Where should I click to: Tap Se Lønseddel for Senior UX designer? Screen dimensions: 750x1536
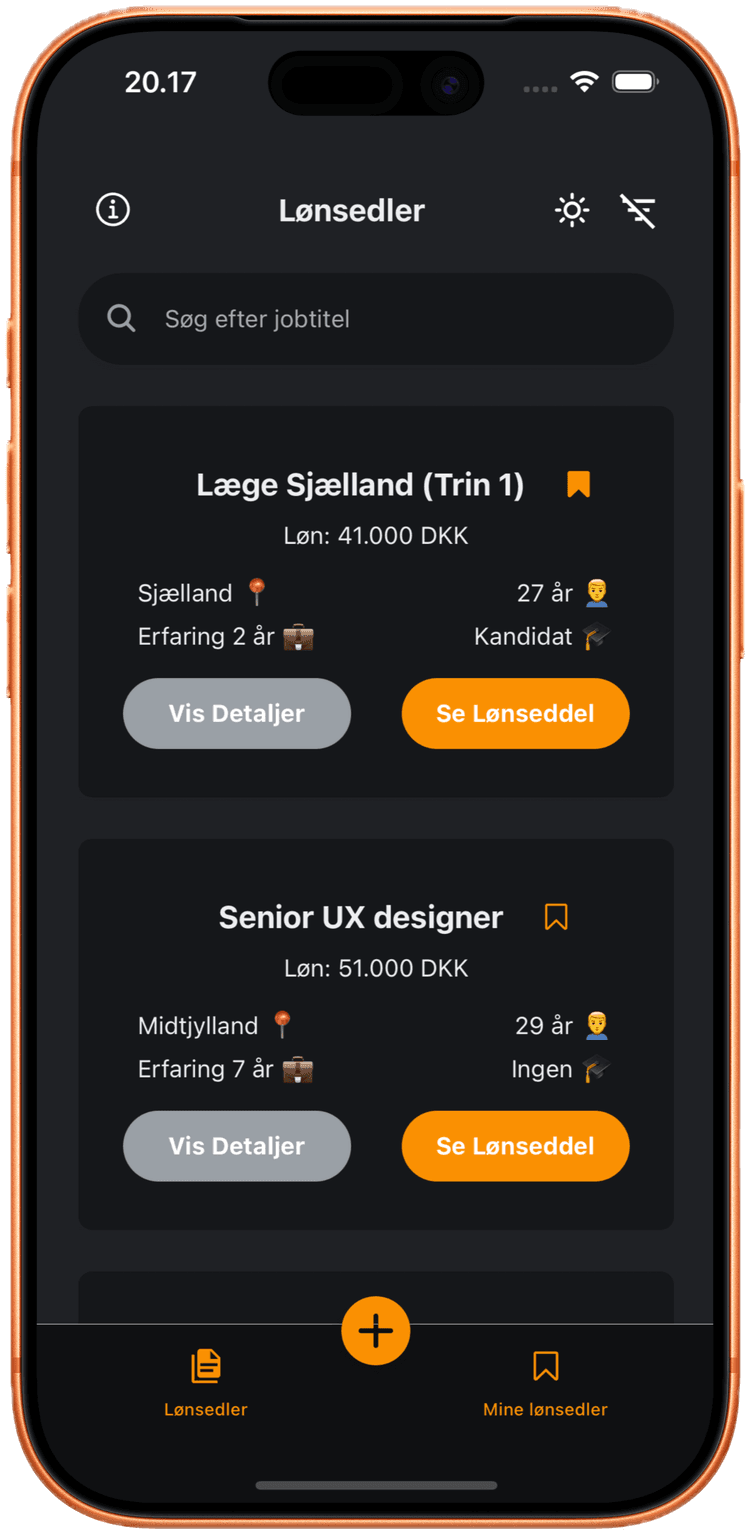click(x=515, y=1146)
